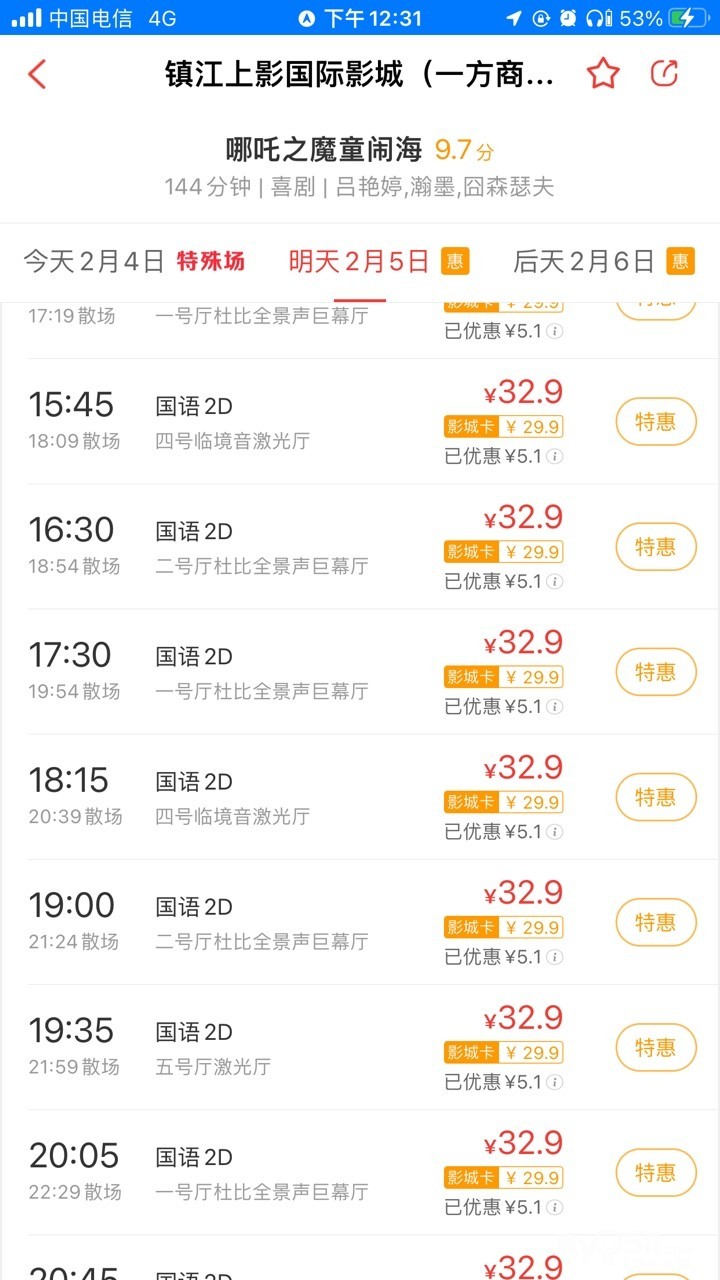The height and width of the screenshot is (1280, 720).
Task: Choose 特惠 for the 17:30 session
Action: click(656, 672)
